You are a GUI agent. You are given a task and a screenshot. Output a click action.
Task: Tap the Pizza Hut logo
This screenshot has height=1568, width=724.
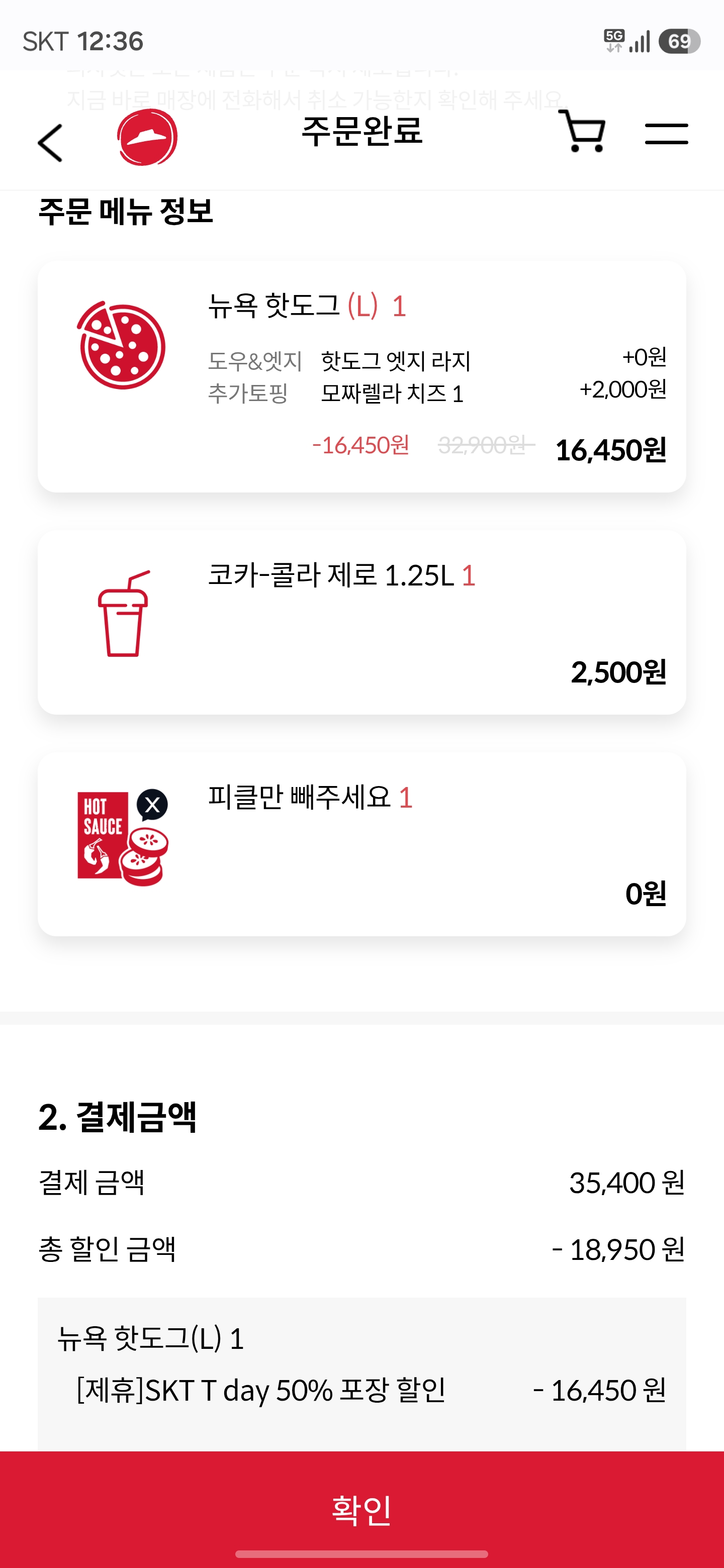(x=147, y=137)
